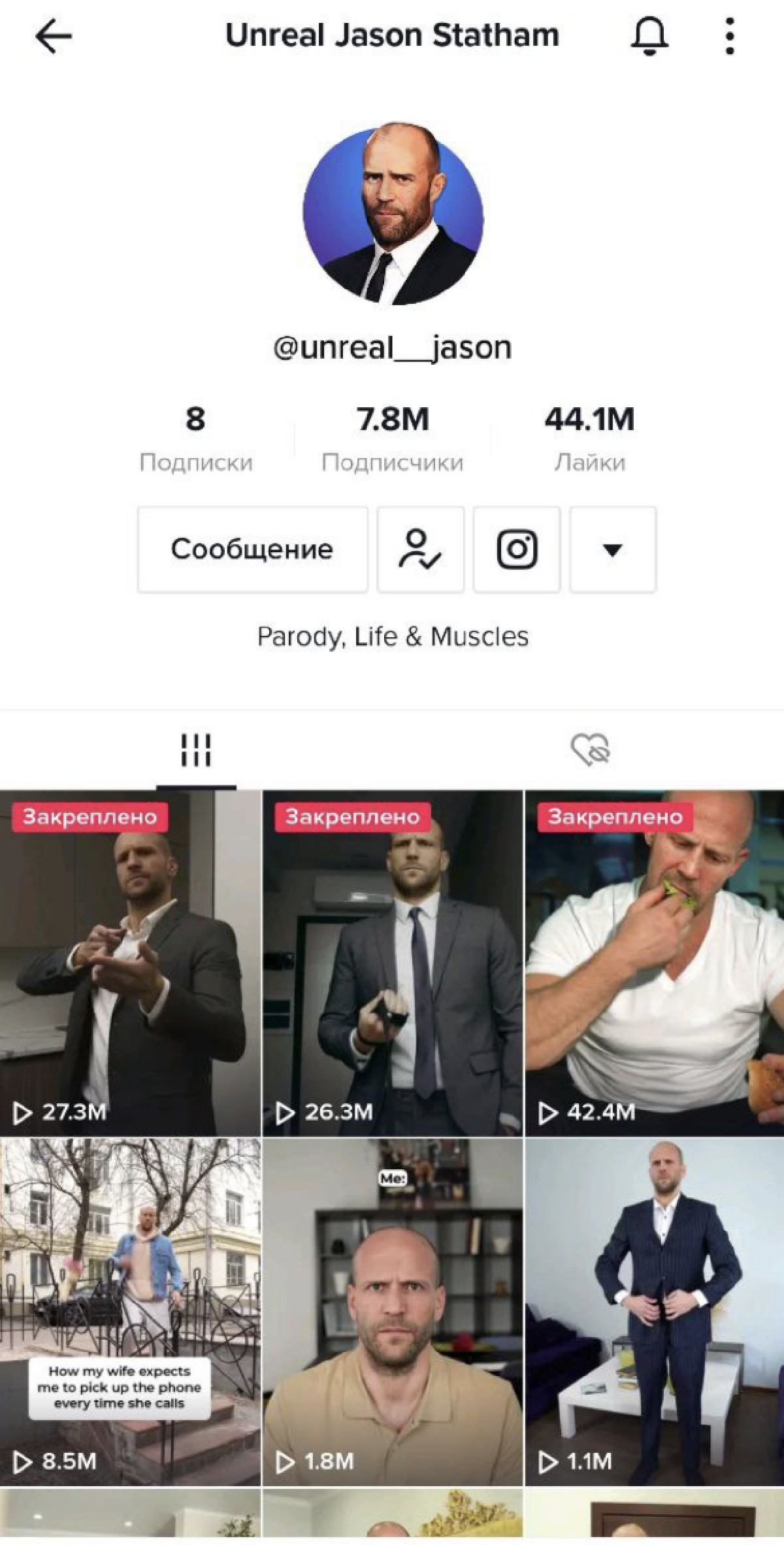Screen dimensions: 784x1545
Task: Expand suggested accounts dropdown arrow
Action: (612, 550)
